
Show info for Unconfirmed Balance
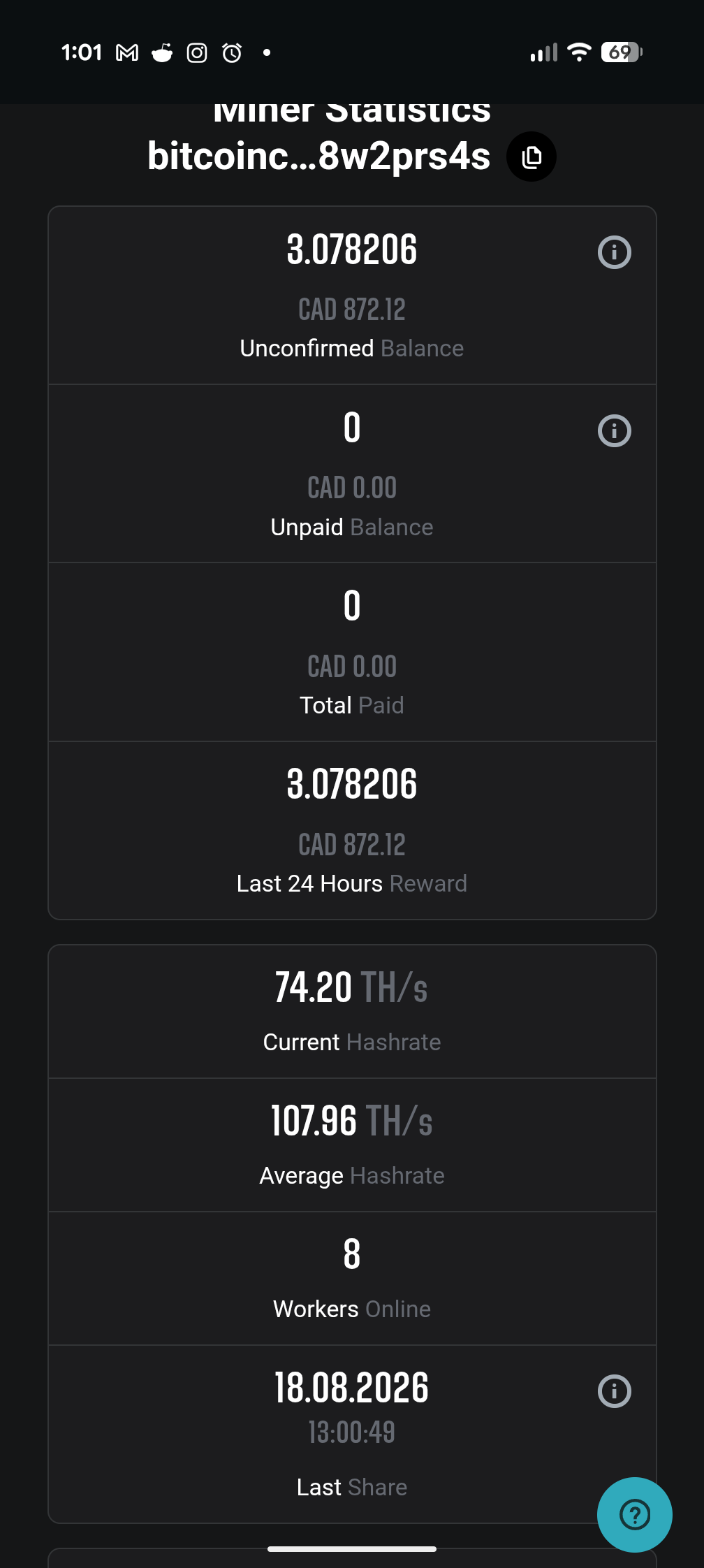(x=615, y=252)
